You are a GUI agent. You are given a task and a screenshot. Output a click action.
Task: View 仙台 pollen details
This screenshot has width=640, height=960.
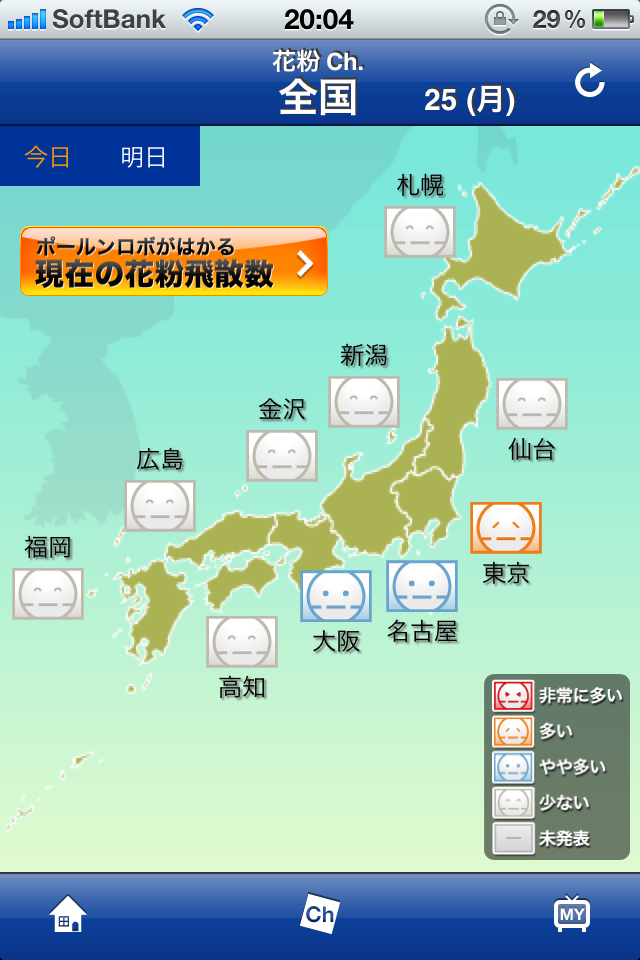(x=532, y=404)
